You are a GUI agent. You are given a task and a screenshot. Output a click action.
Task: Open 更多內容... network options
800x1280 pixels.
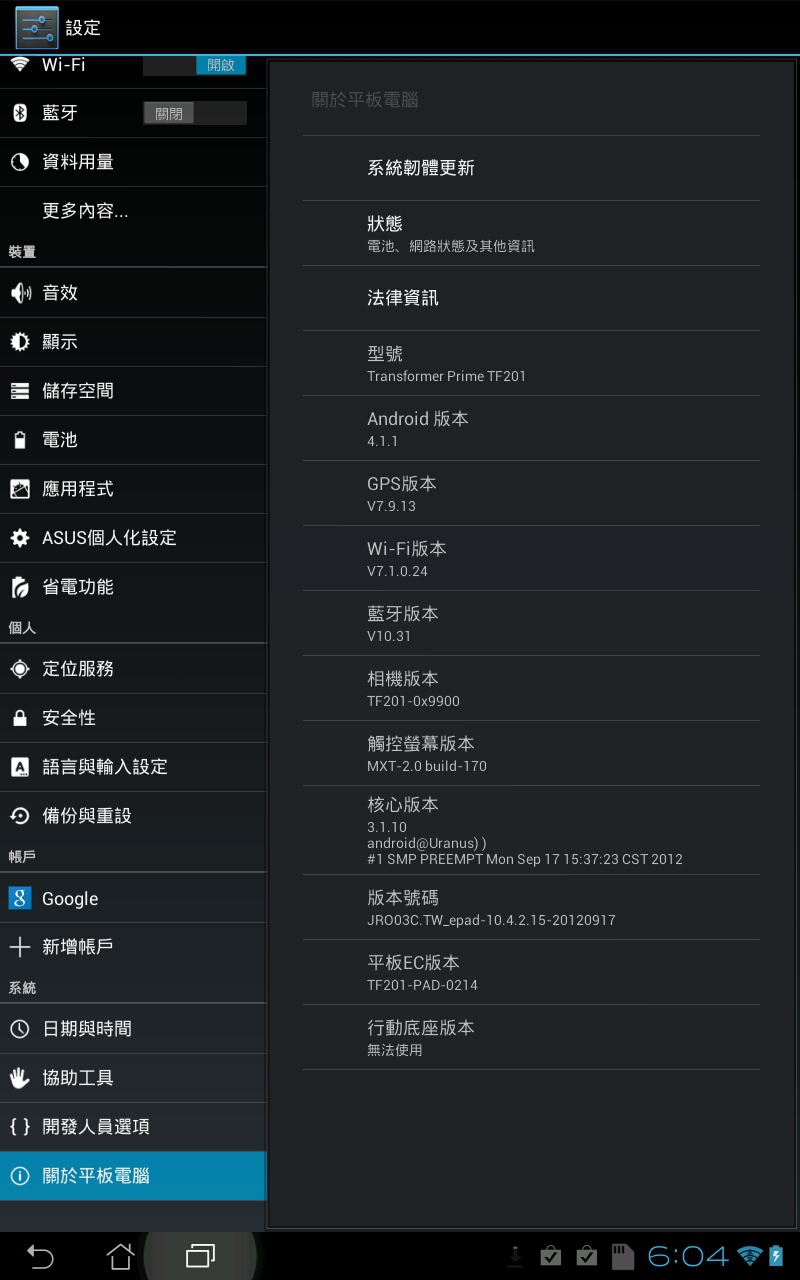point(133,211)
